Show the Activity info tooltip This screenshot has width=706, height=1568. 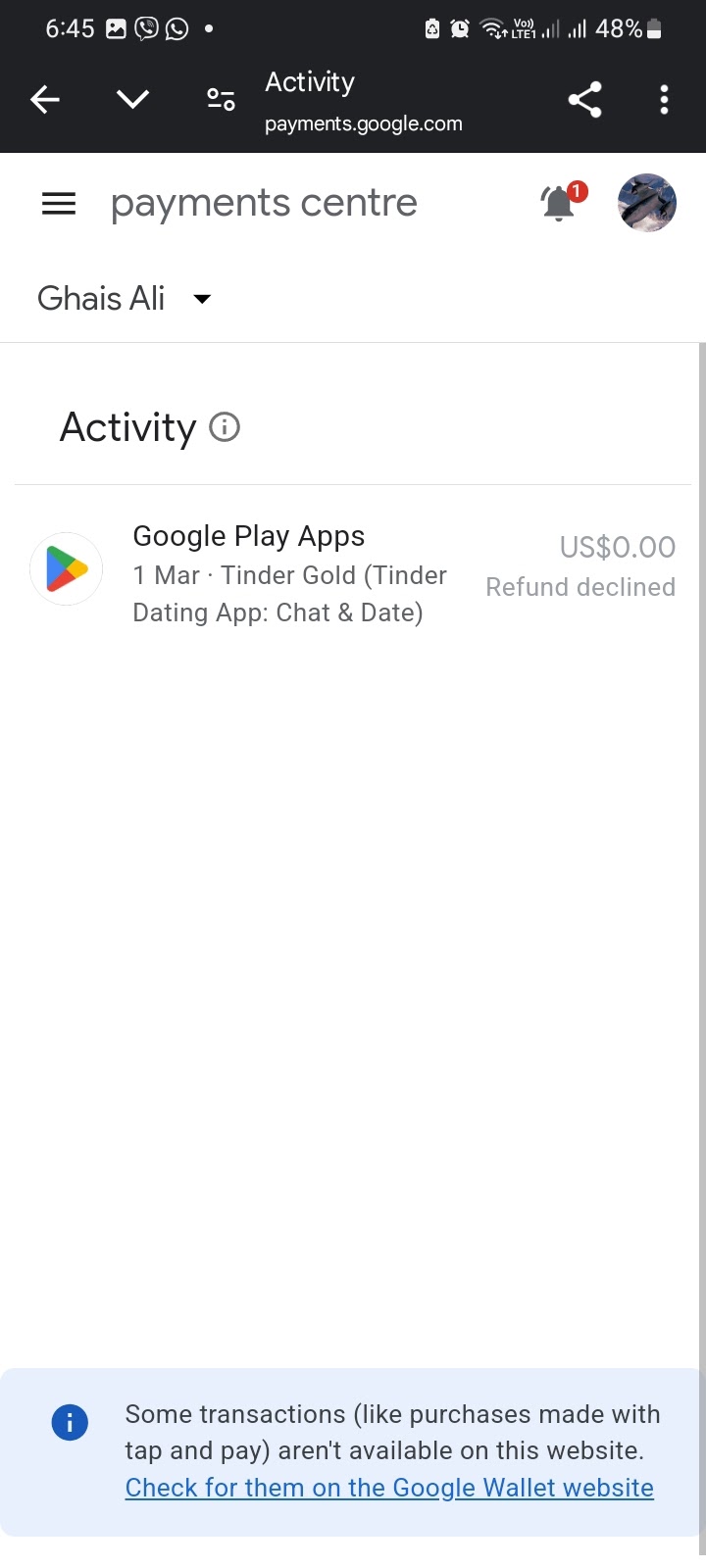click(225, 428)
